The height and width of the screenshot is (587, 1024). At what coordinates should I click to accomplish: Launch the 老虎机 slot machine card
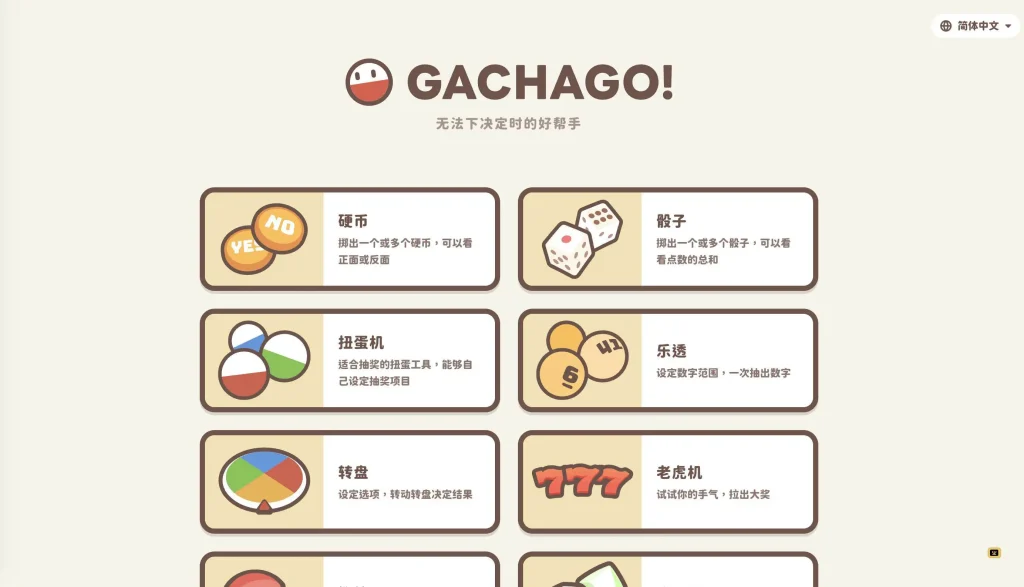point(668,482)
